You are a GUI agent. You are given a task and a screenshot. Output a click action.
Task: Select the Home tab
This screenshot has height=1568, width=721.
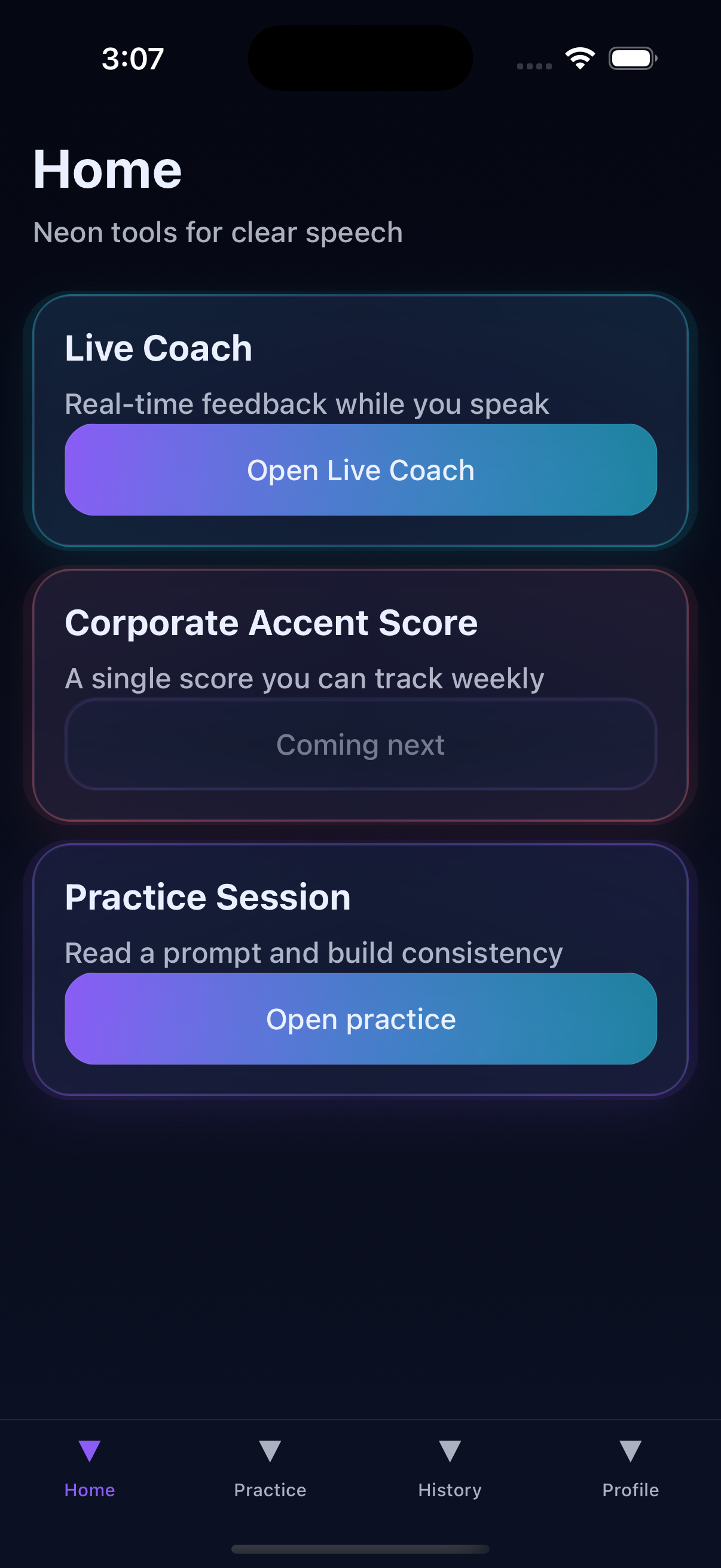[90, 1468]
